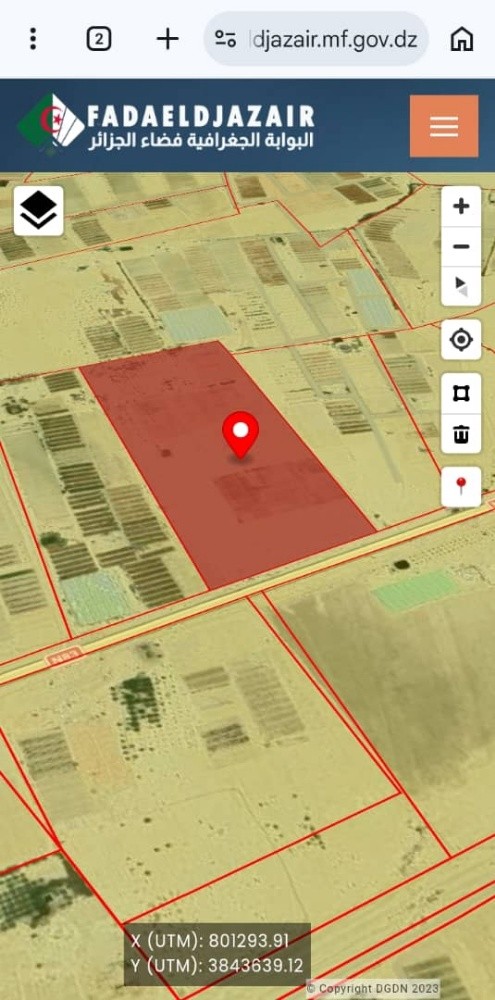Open the browser tab switcher
The image size is (495, 1000).
(99, 40)
